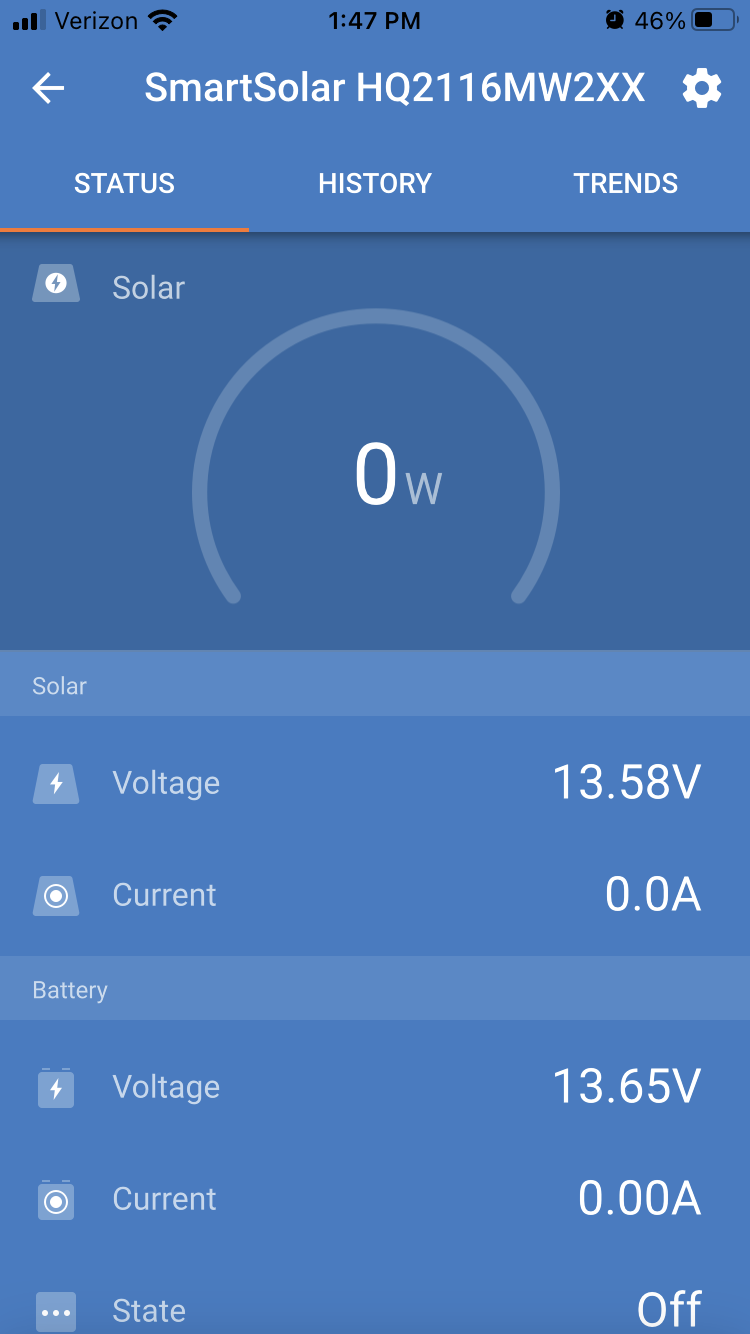Go back using the arrow icon
The image size is (750, 1334).
48,89
